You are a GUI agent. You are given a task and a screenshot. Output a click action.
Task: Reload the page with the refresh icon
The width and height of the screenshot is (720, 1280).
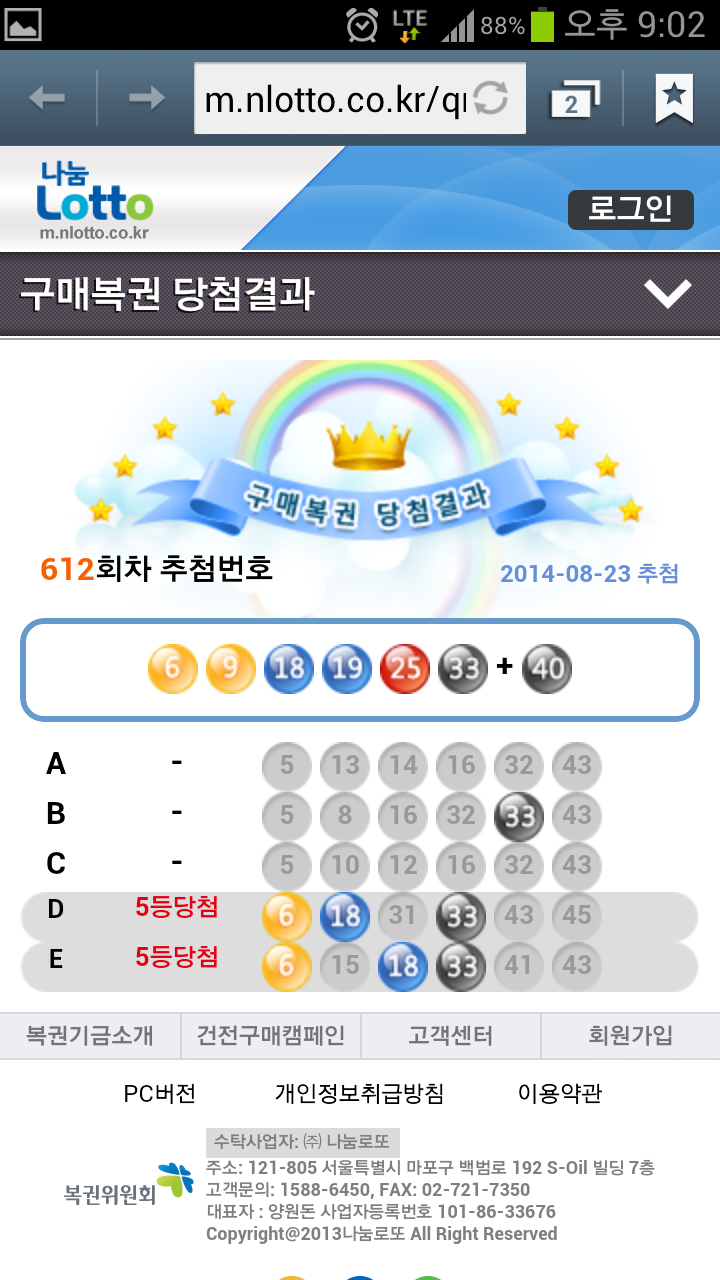pos(491,99)
